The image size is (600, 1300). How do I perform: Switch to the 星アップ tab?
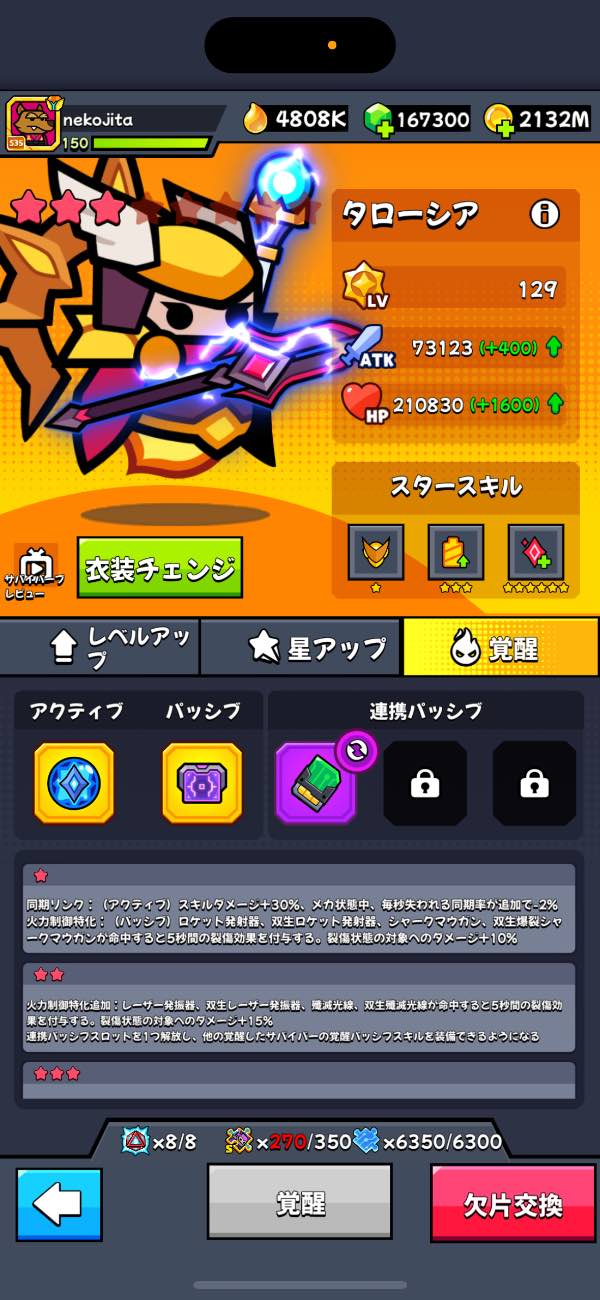click(301, 647)
